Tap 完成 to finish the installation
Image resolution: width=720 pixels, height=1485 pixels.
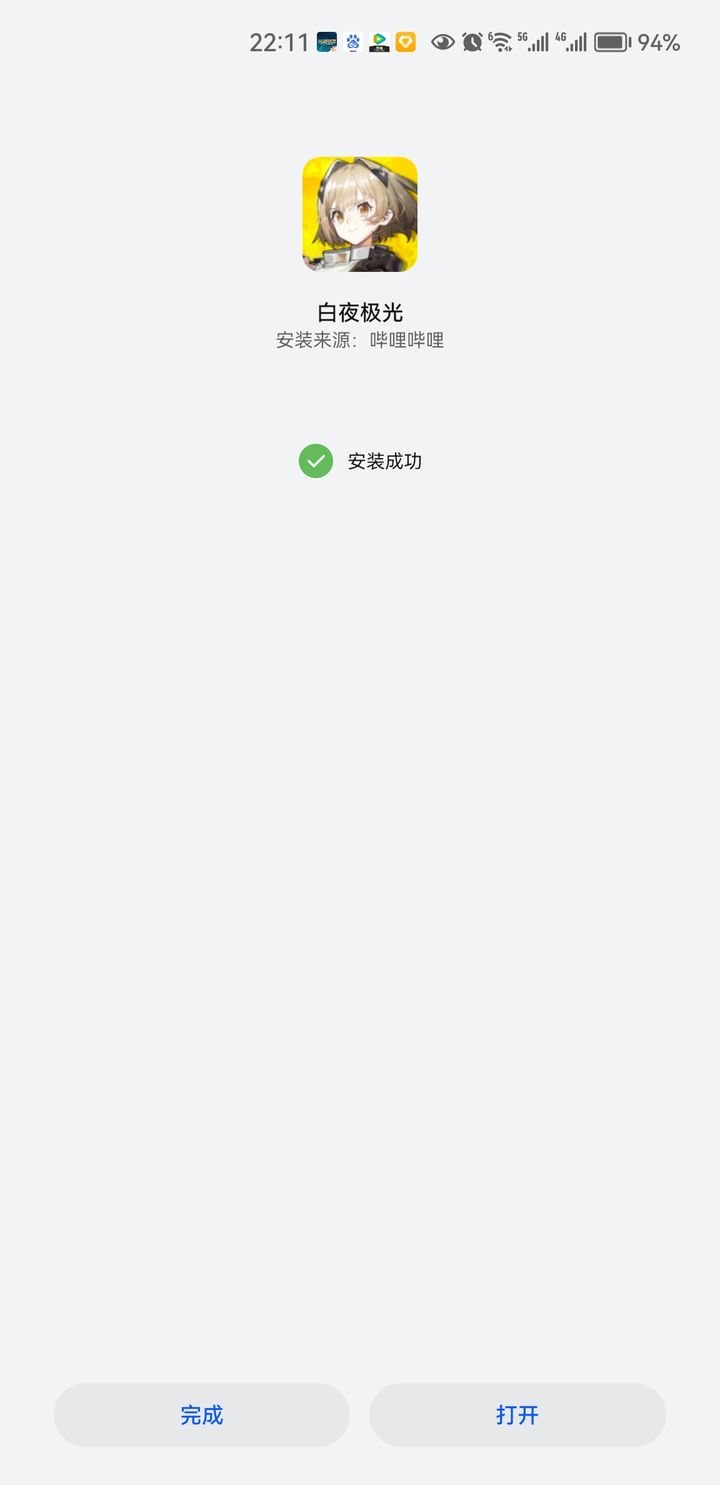tap(202, 1414)
